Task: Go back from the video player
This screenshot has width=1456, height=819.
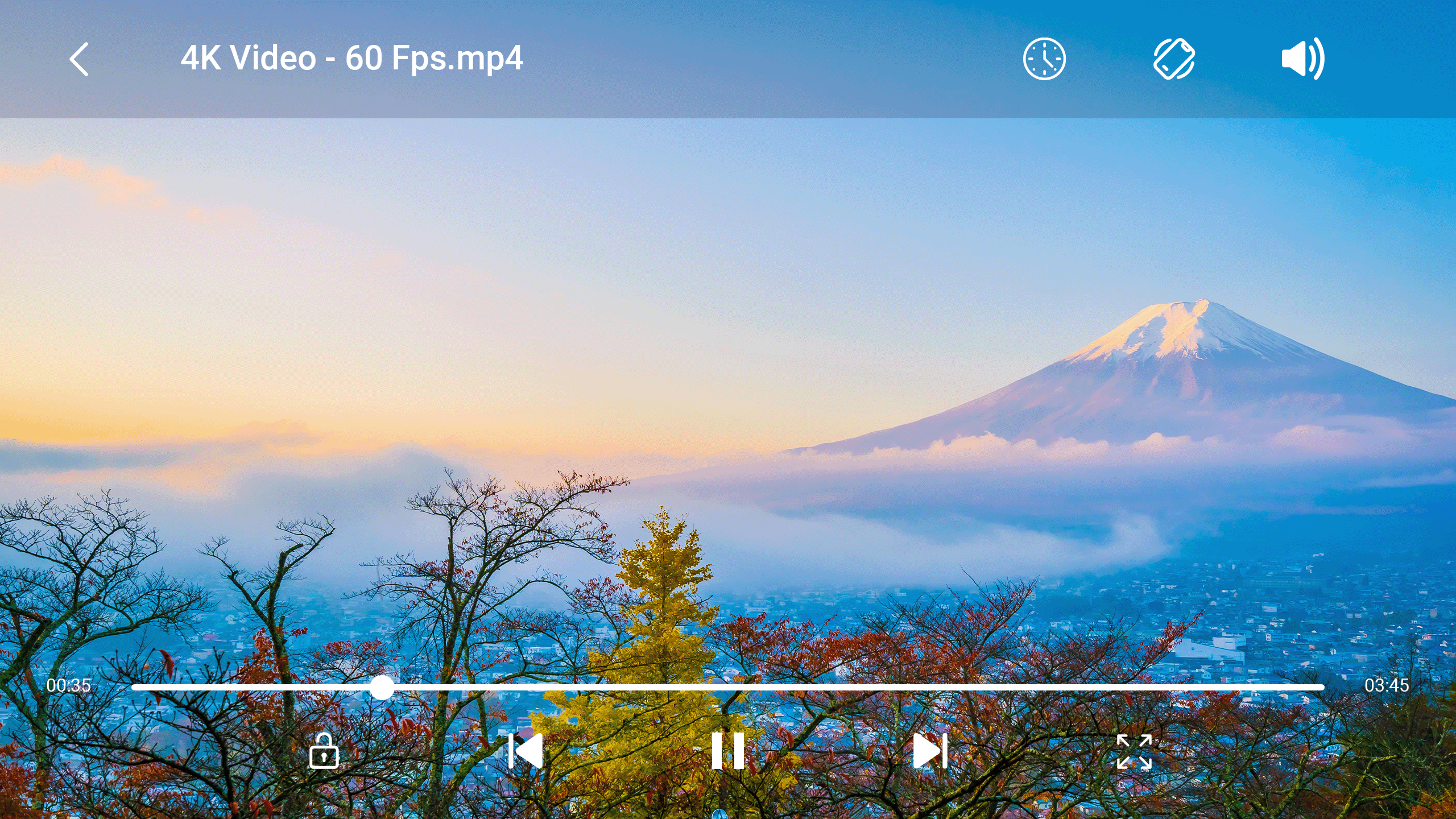Action: (x=79, y=59)
